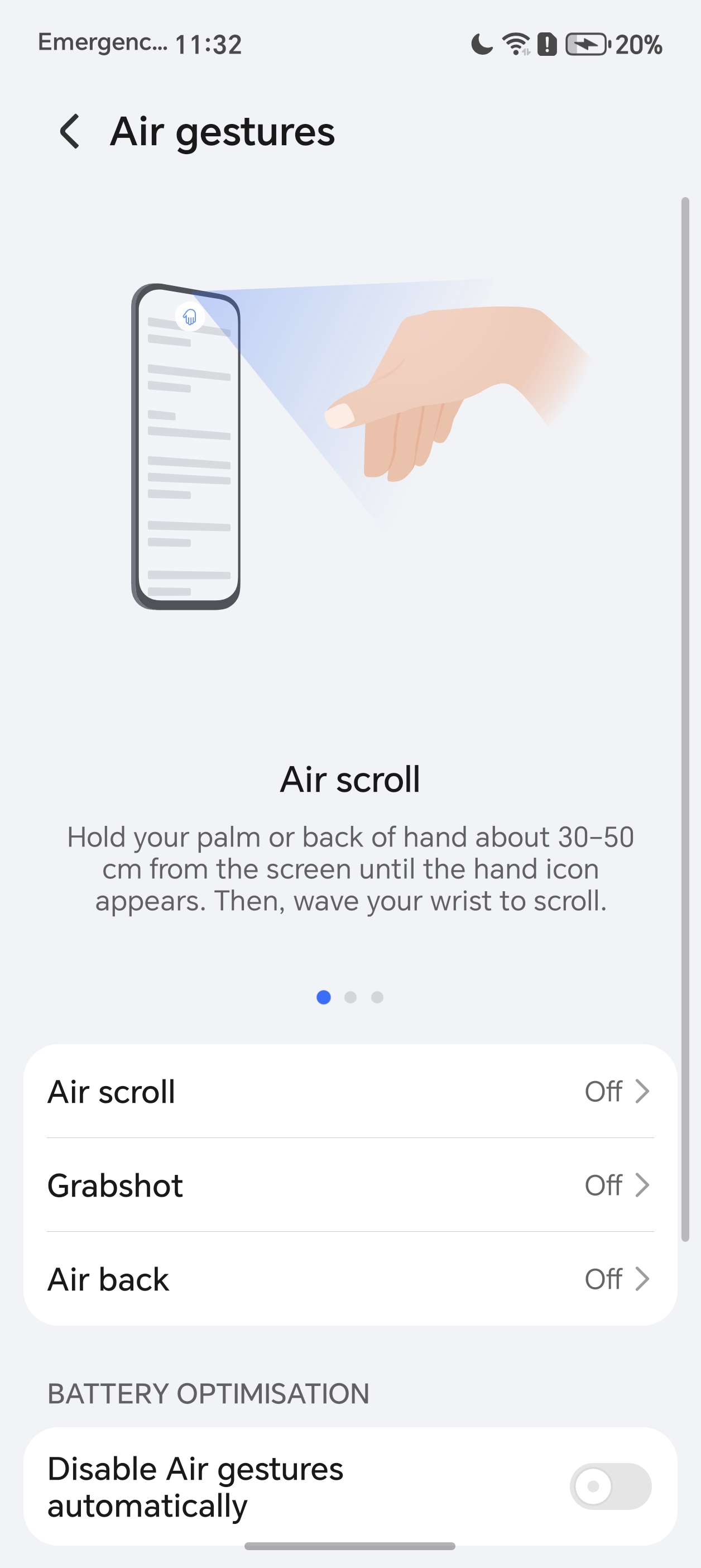Open Air back settings
Viewport: 701px width, 1568px height.
tap(350, 1279)
